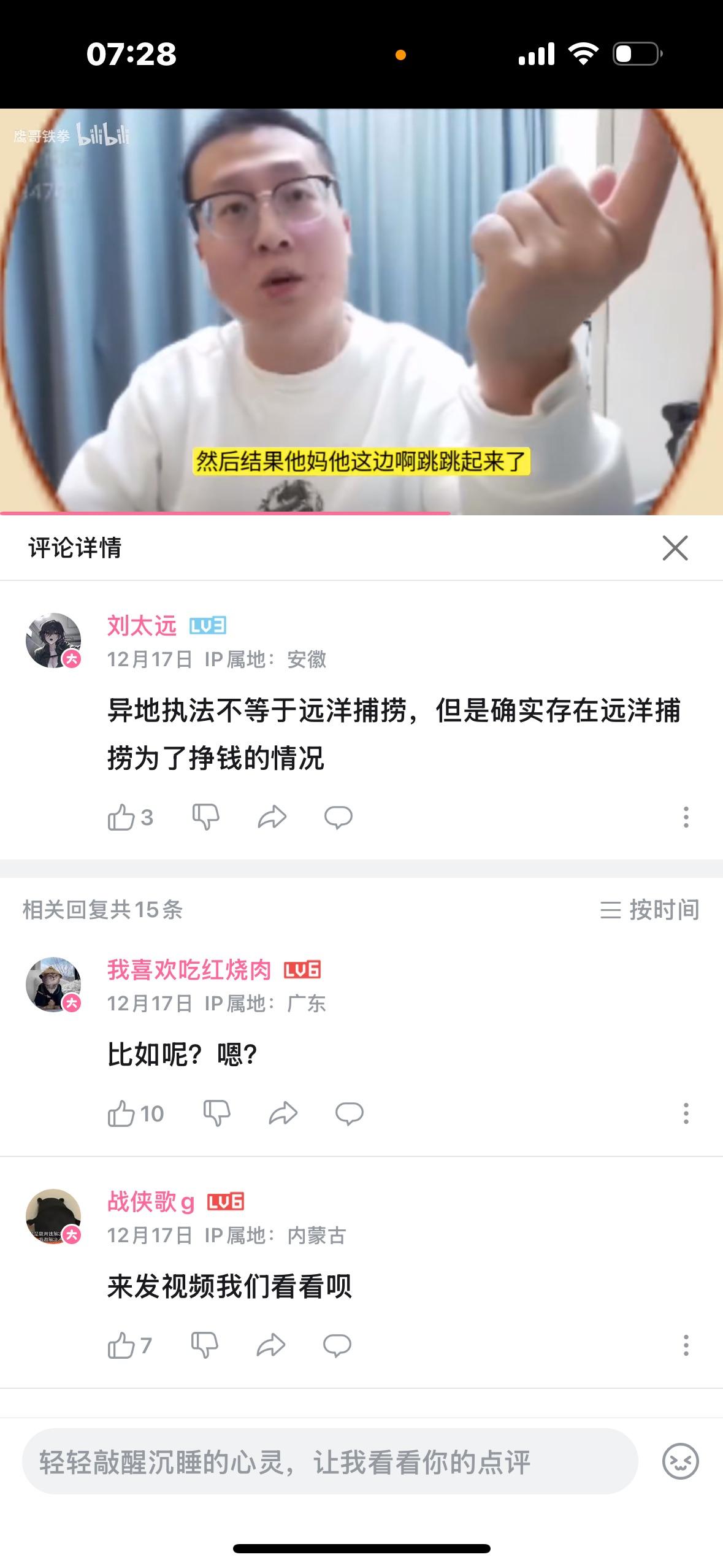Reply to 我喜欢吃红烧肉's comment
The height and width of the screenshot is (1568, 723).
click(350, 1113)
